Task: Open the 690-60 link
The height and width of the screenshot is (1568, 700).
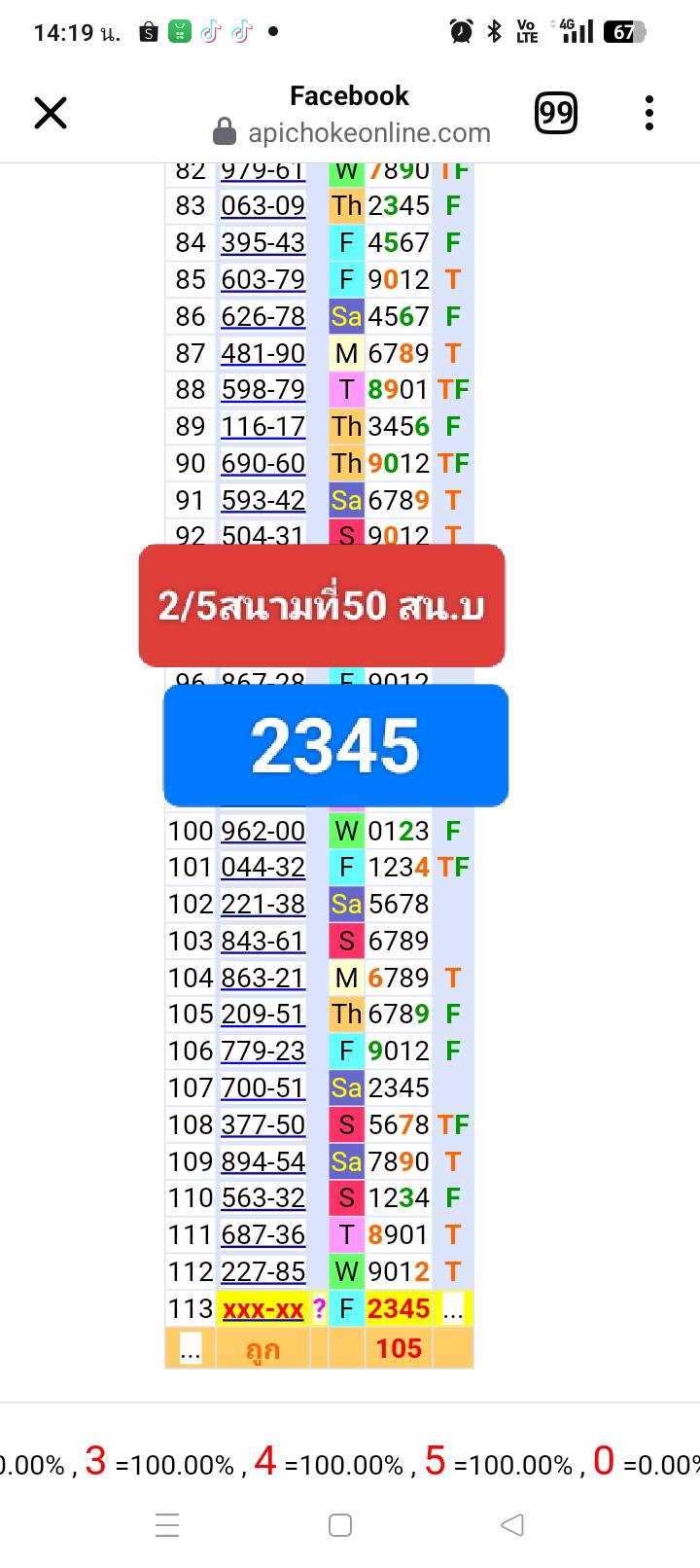Action: (x=262, y=464)
